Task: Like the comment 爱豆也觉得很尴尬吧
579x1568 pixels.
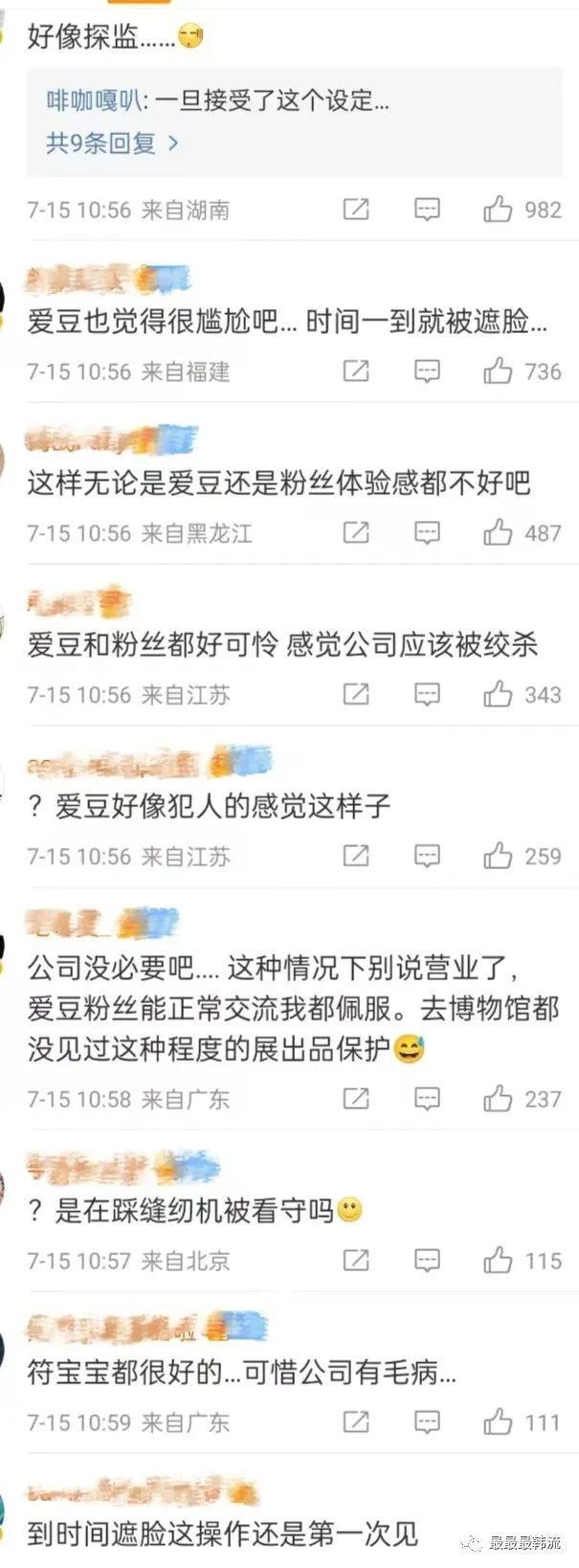Action: pos(498,370)
